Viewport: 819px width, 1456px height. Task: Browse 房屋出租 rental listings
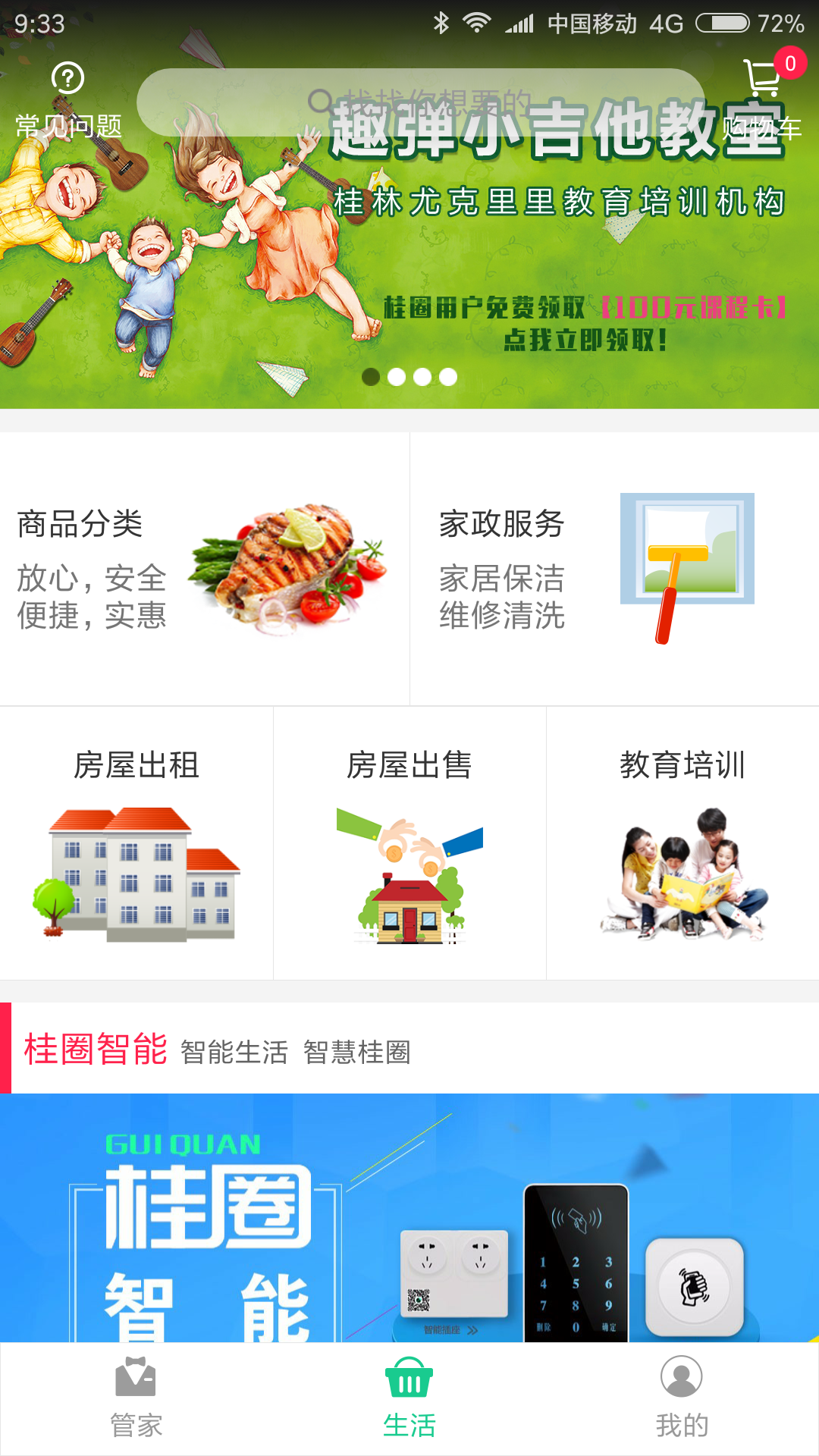click(136, 843)
